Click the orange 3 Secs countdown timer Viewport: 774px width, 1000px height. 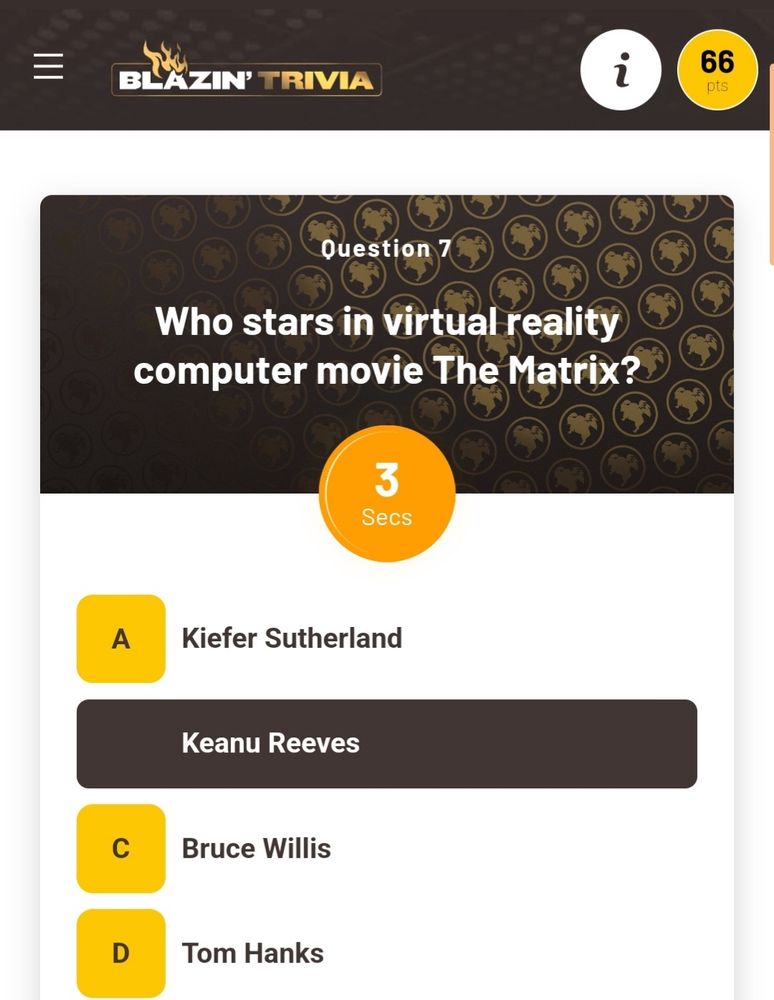[387, 493]
